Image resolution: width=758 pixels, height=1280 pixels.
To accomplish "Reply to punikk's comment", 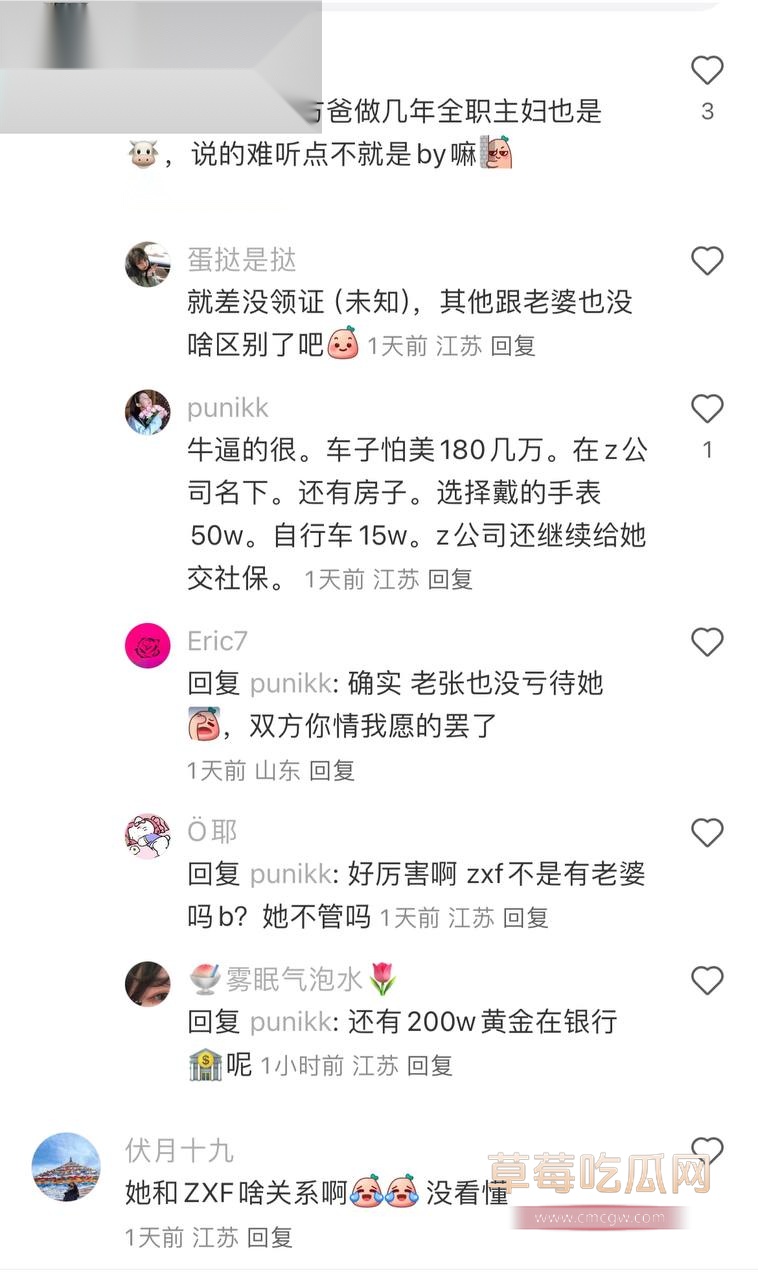I will pos(450,579).
